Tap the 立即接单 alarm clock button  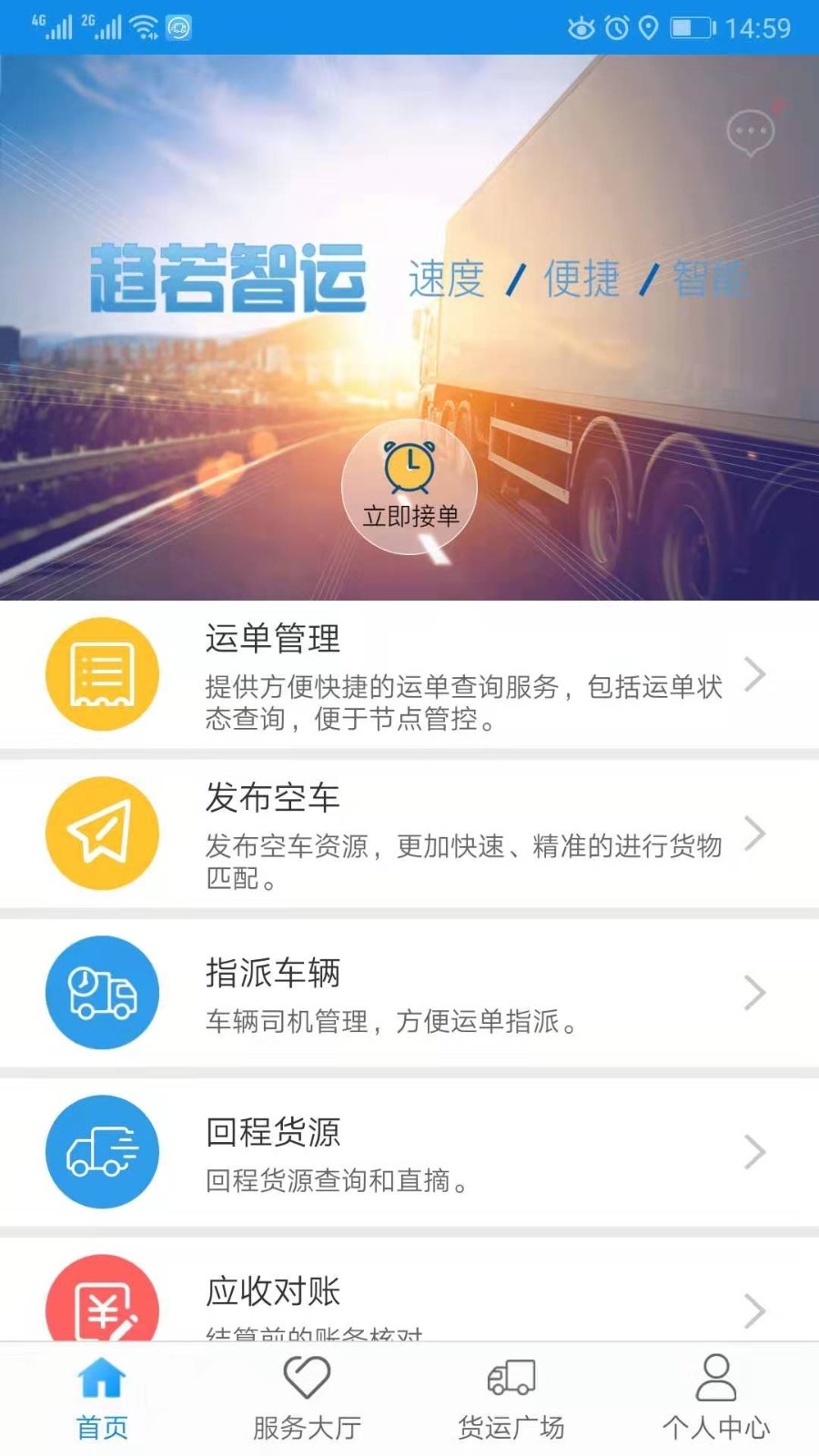click(409, 482)
